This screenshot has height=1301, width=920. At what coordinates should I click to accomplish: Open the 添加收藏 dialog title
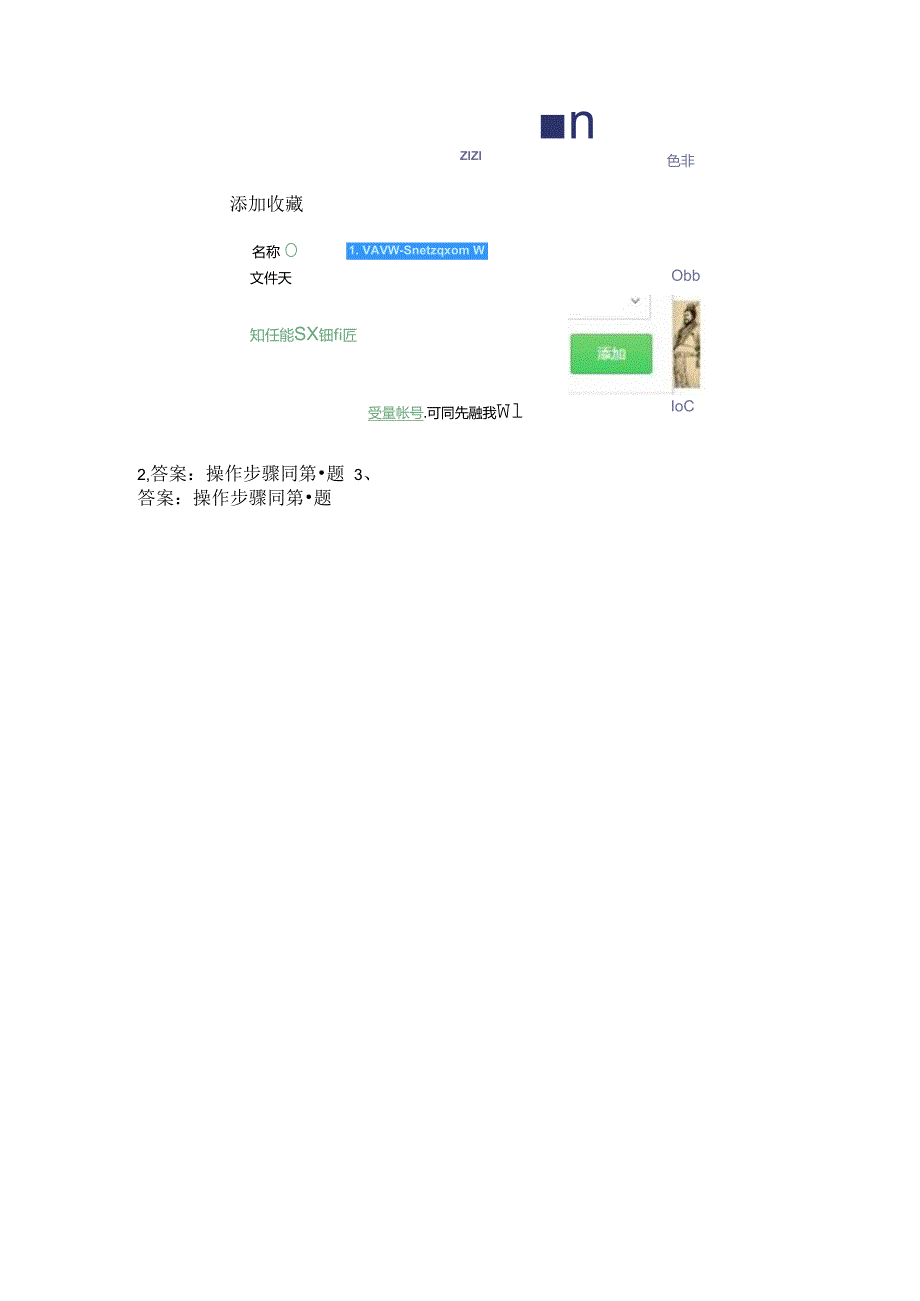point(267,204)
